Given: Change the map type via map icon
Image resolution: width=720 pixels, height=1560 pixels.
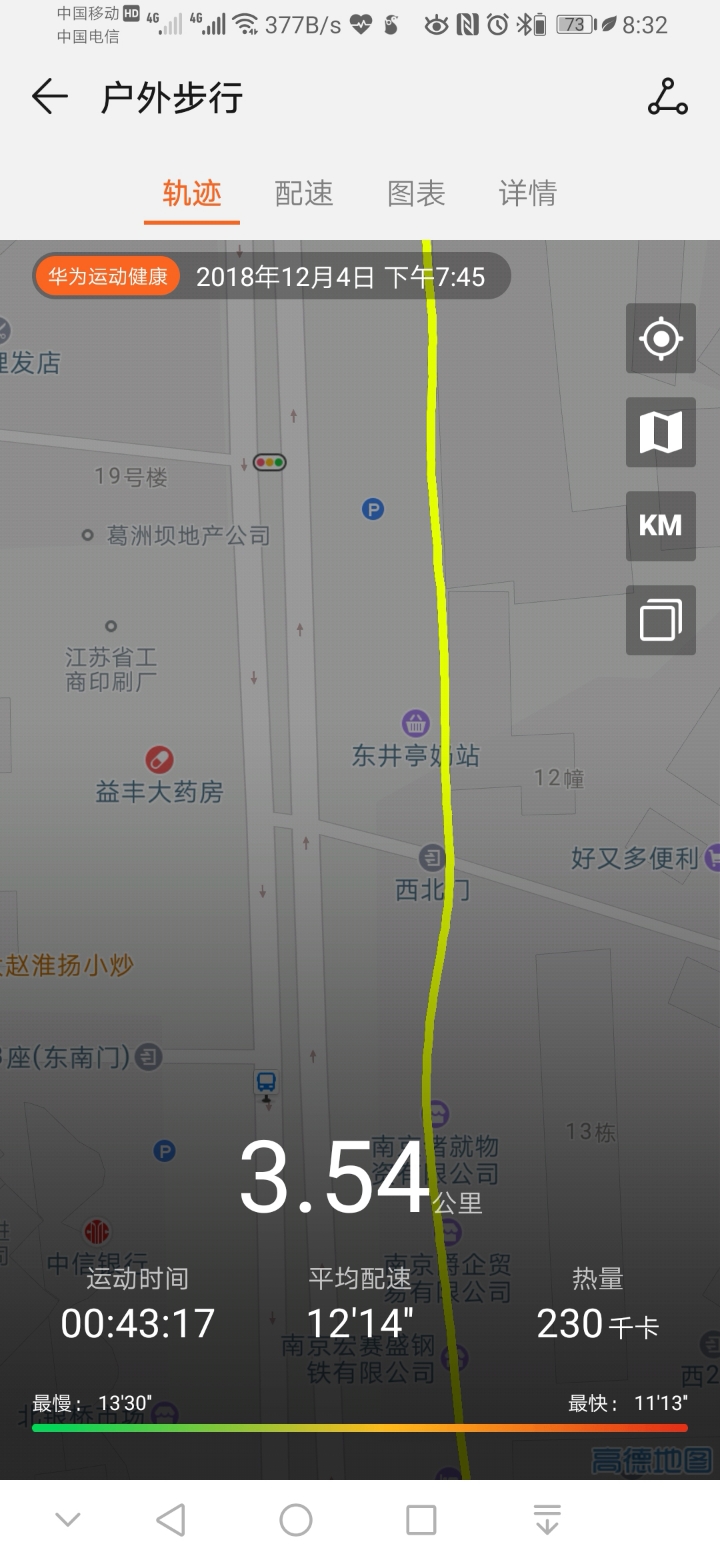Looking at the screenshot, I should click(660, 432).
